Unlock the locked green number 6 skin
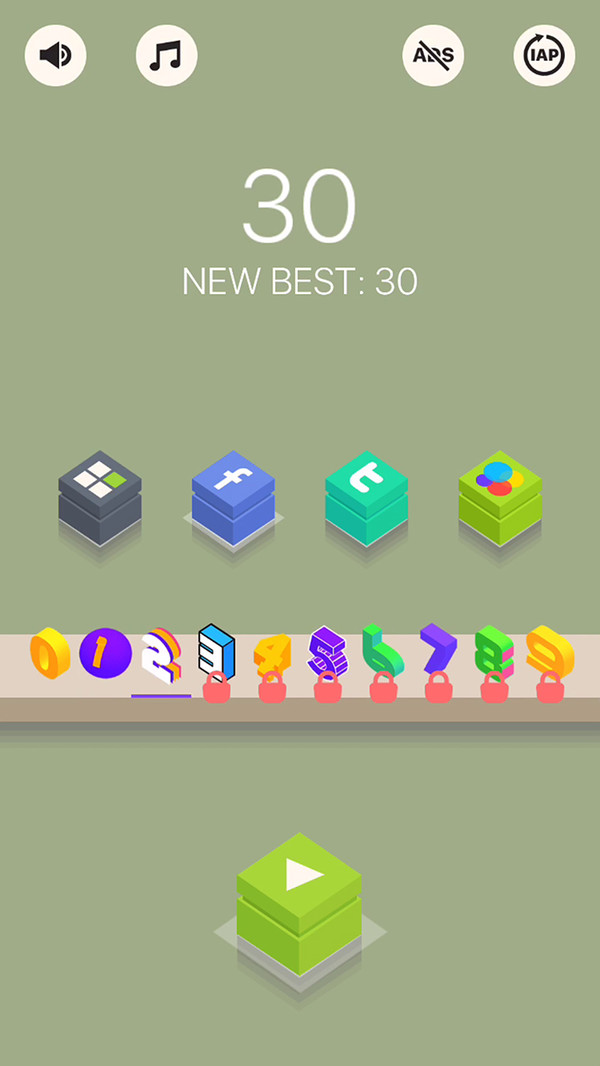 (383, 658)
